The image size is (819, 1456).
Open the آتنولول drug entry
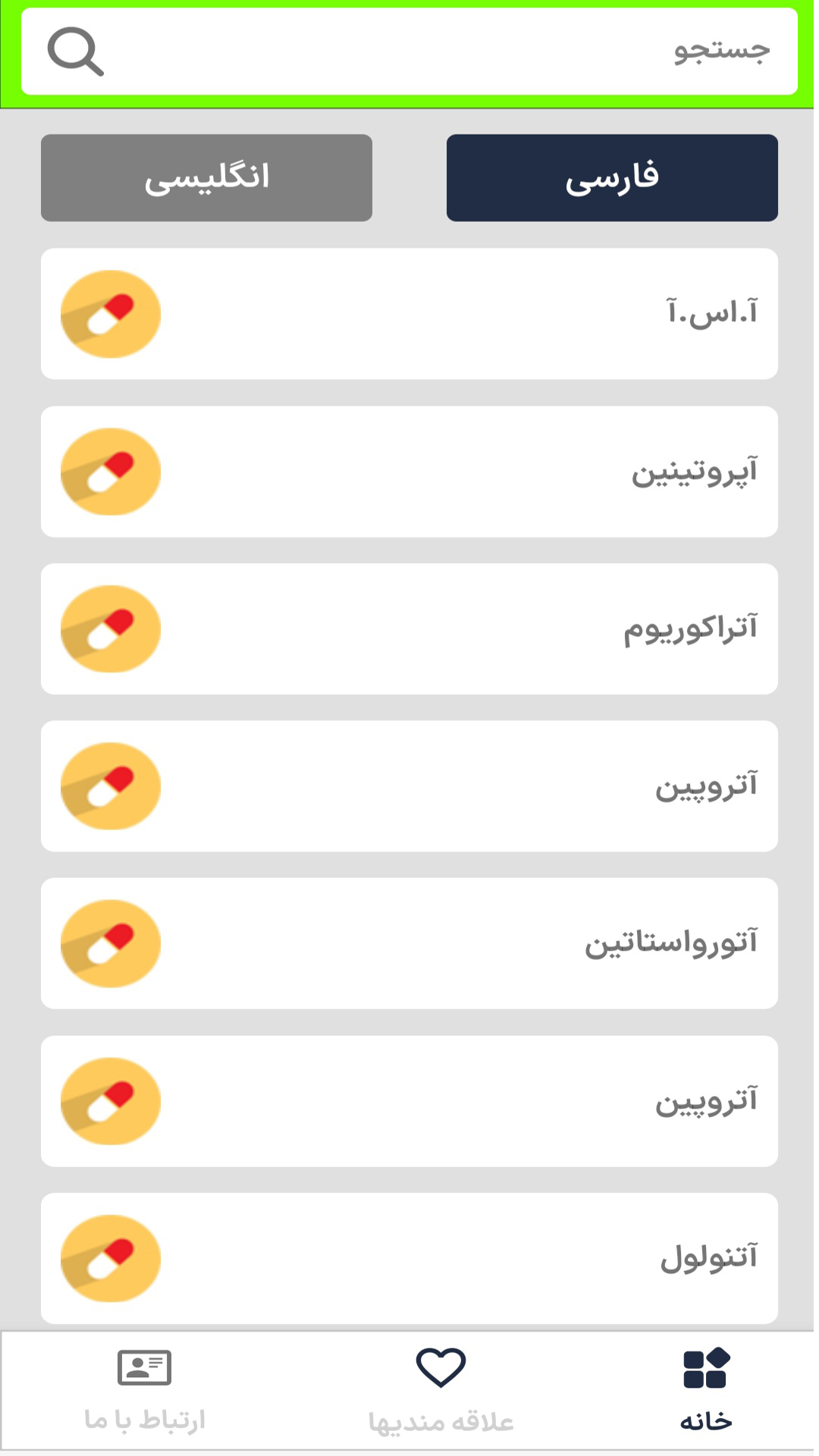[409, 1259]
